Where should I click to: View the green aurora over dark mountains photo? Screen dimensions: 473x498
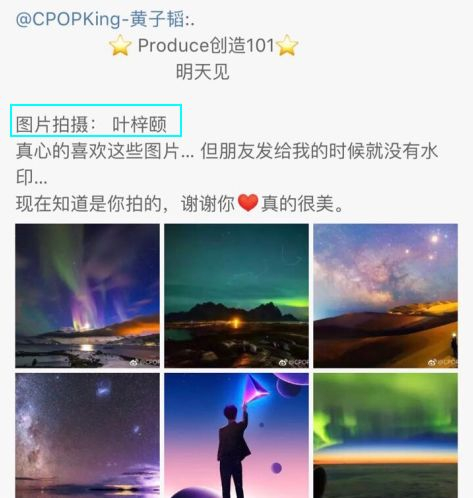tap(236, 296)
